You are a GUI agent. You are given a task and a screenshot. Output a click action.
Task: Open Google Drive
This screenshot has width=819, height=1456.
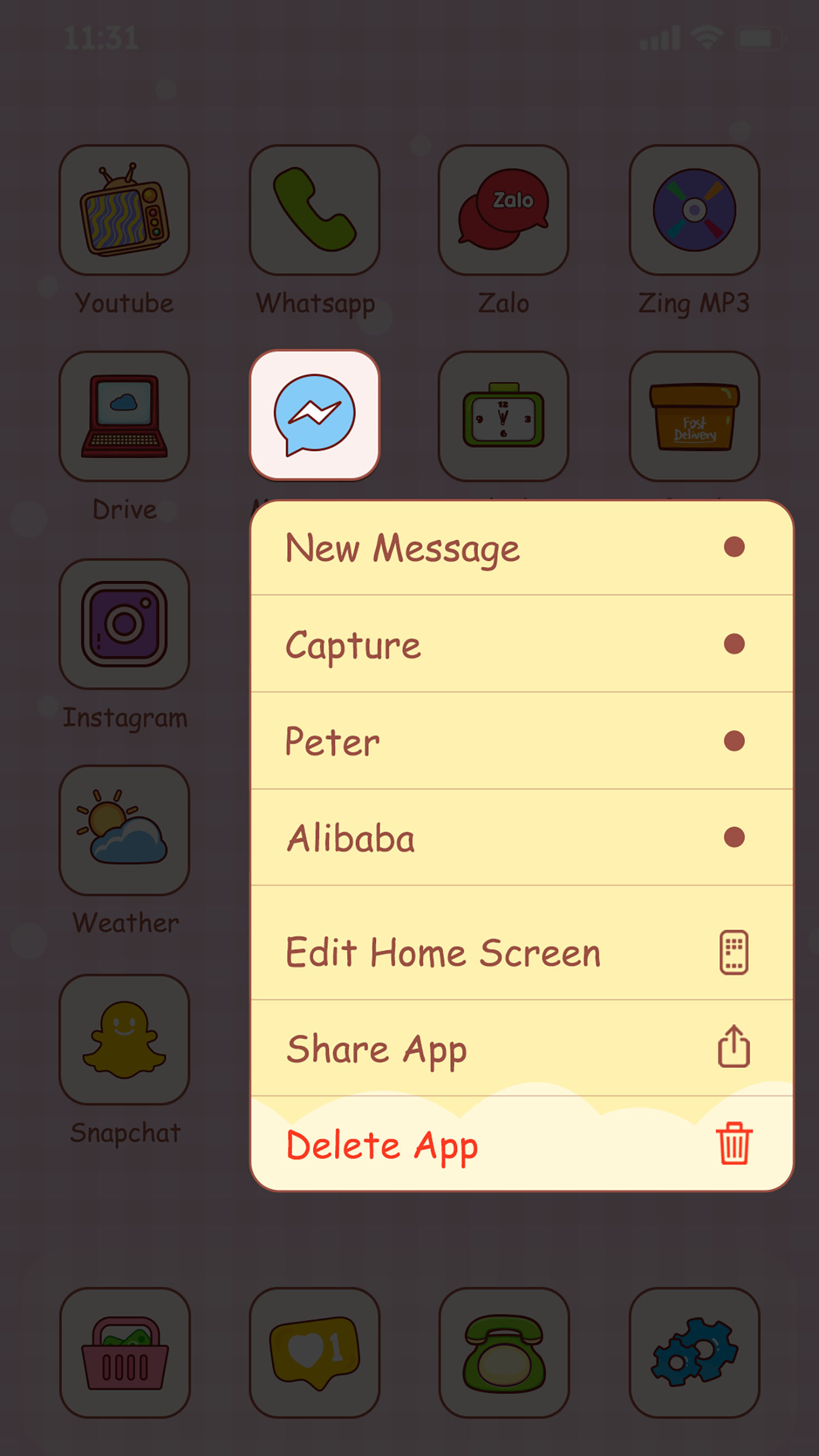[x=125, y=417]
